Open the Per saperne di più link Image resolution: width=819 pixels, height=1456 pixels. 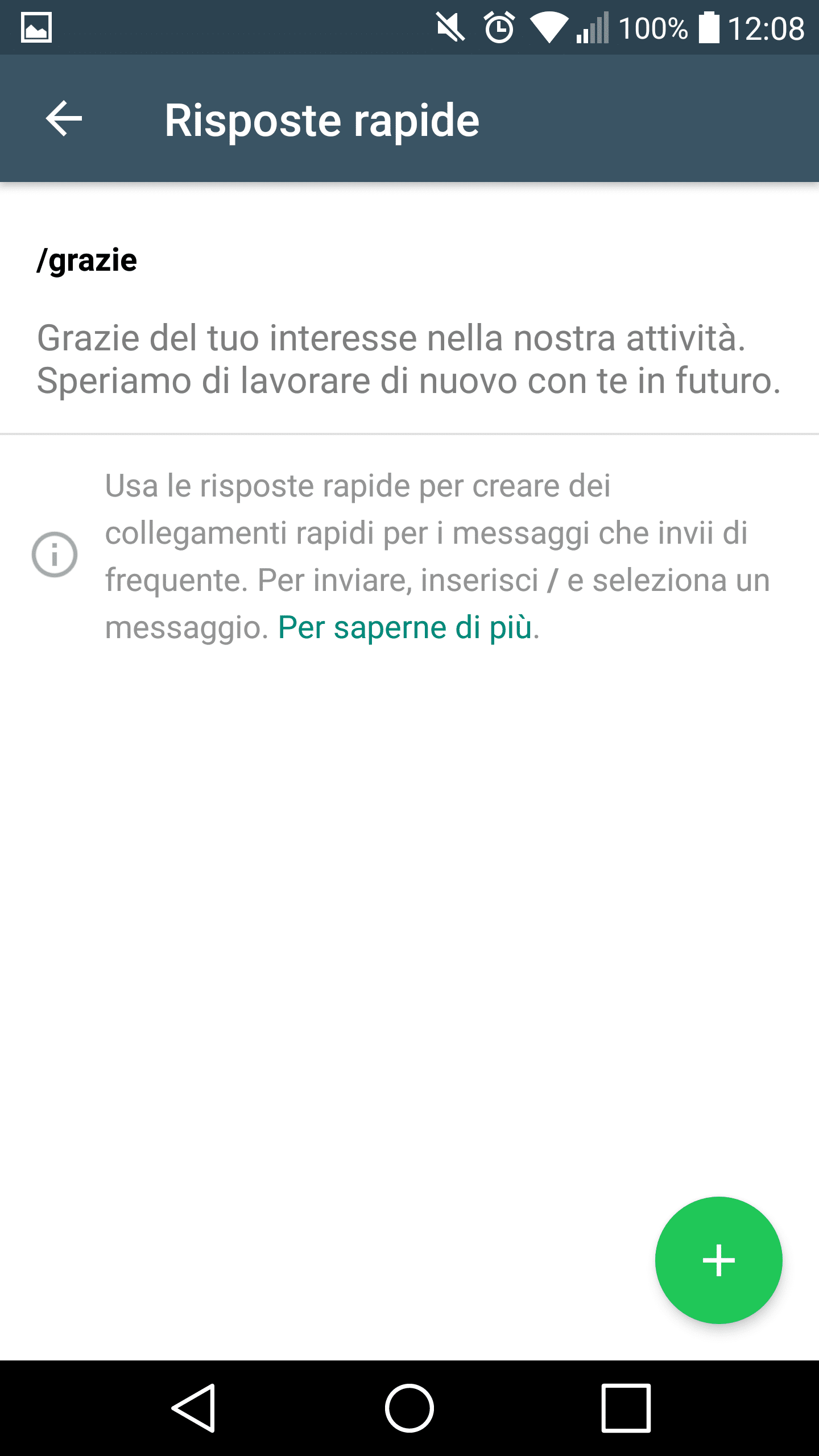[x=405, y=628]
